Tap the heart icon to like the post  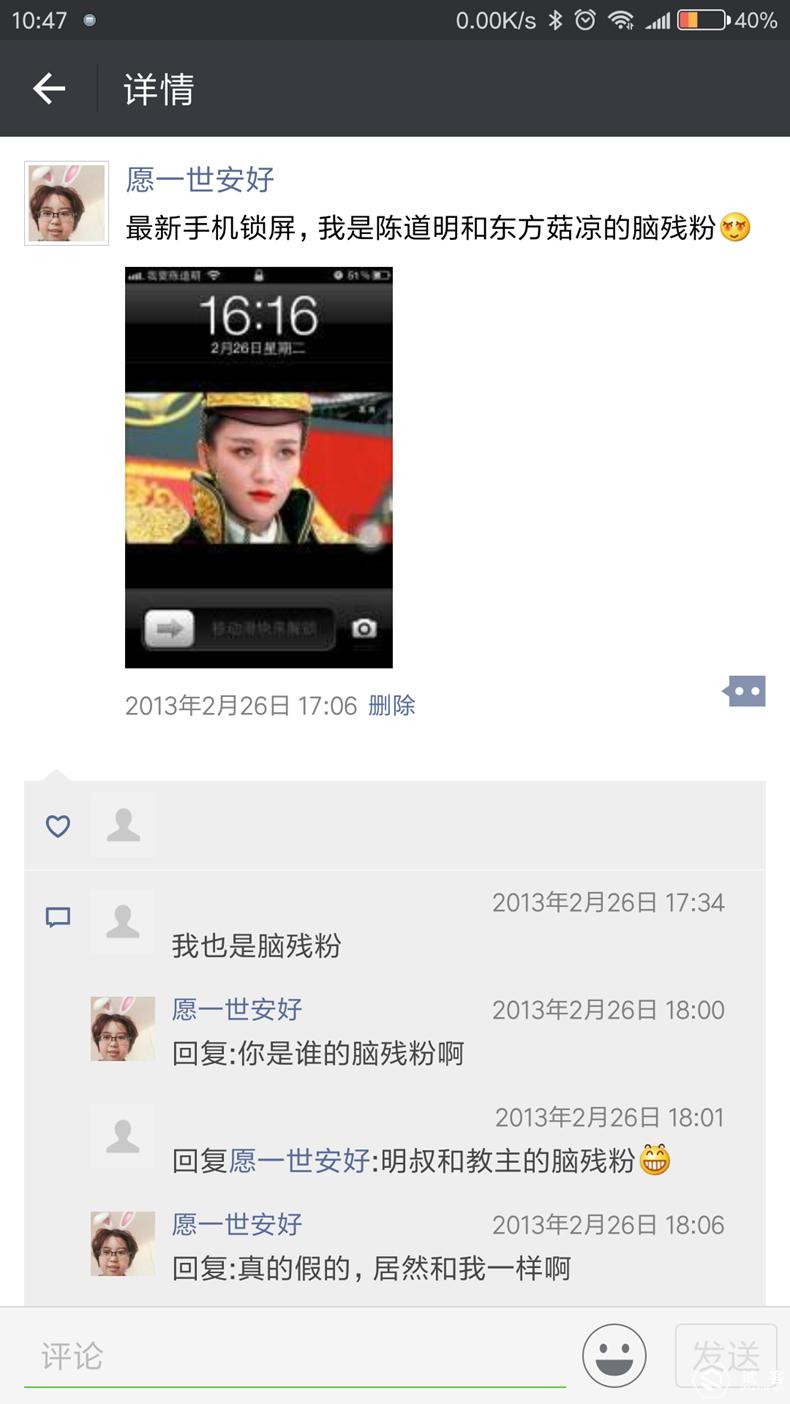click(x=57, y=826)
